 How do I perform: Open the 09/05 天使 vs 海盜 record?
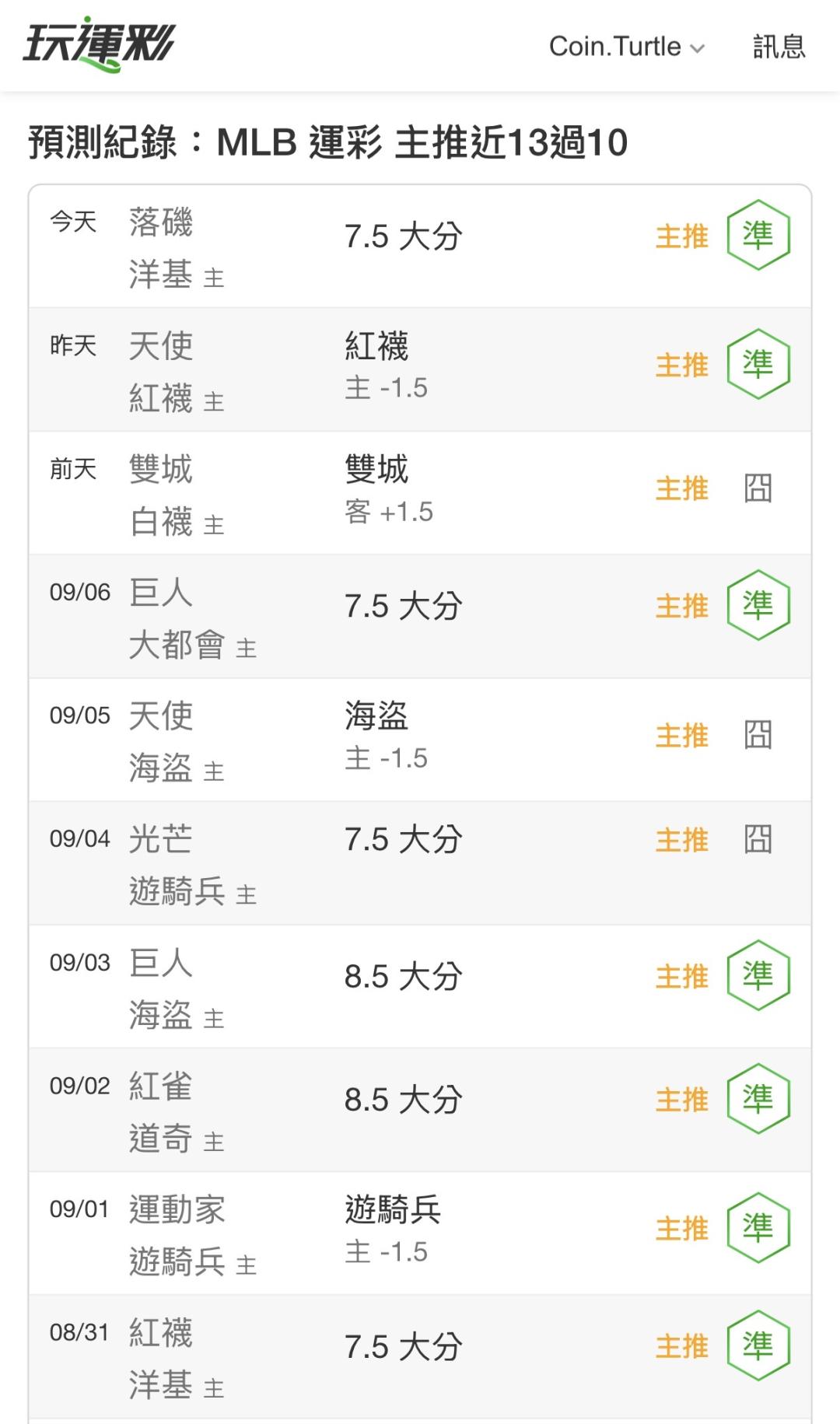(420, 740)
